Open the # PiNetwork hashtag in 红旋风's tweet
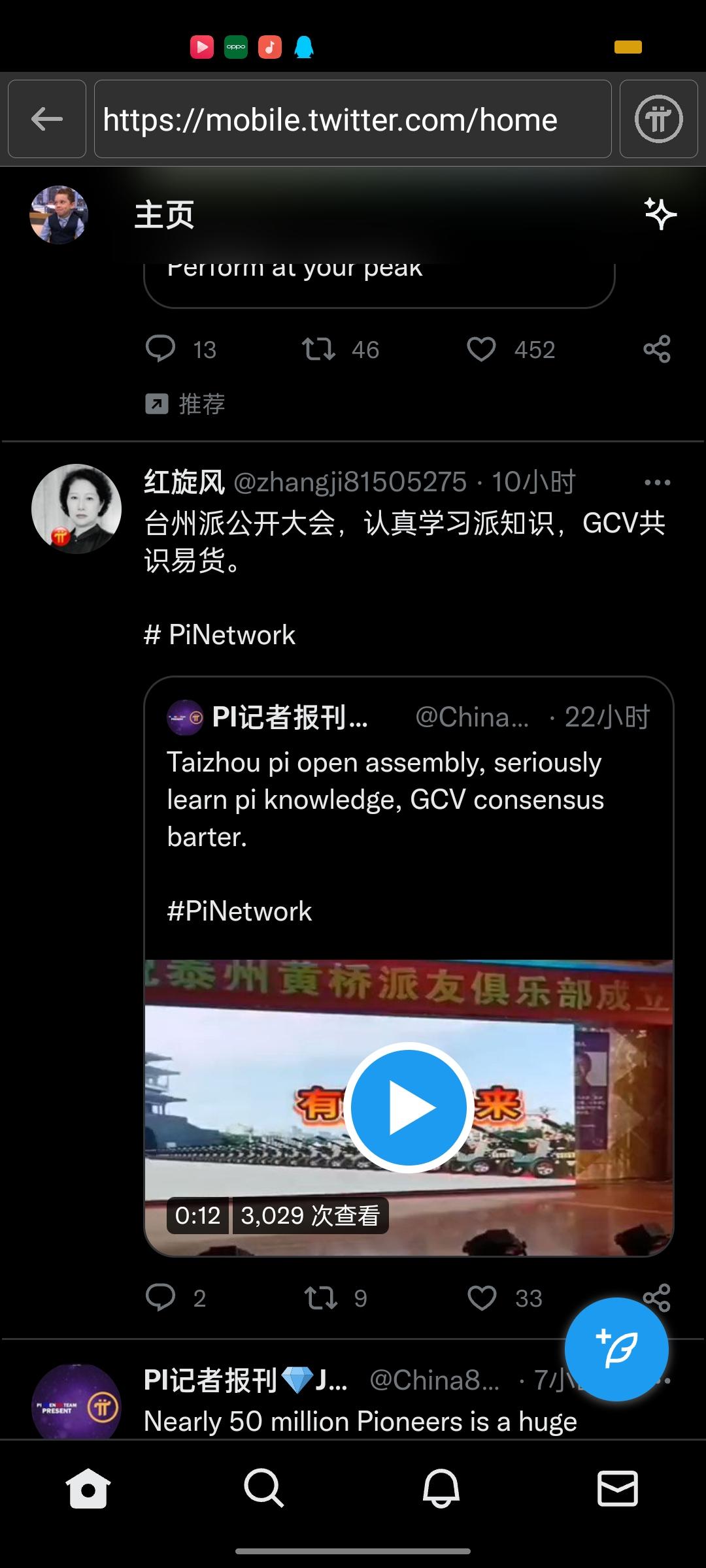This screenshot has height=1568, width=706. click(x=220, y=635)
